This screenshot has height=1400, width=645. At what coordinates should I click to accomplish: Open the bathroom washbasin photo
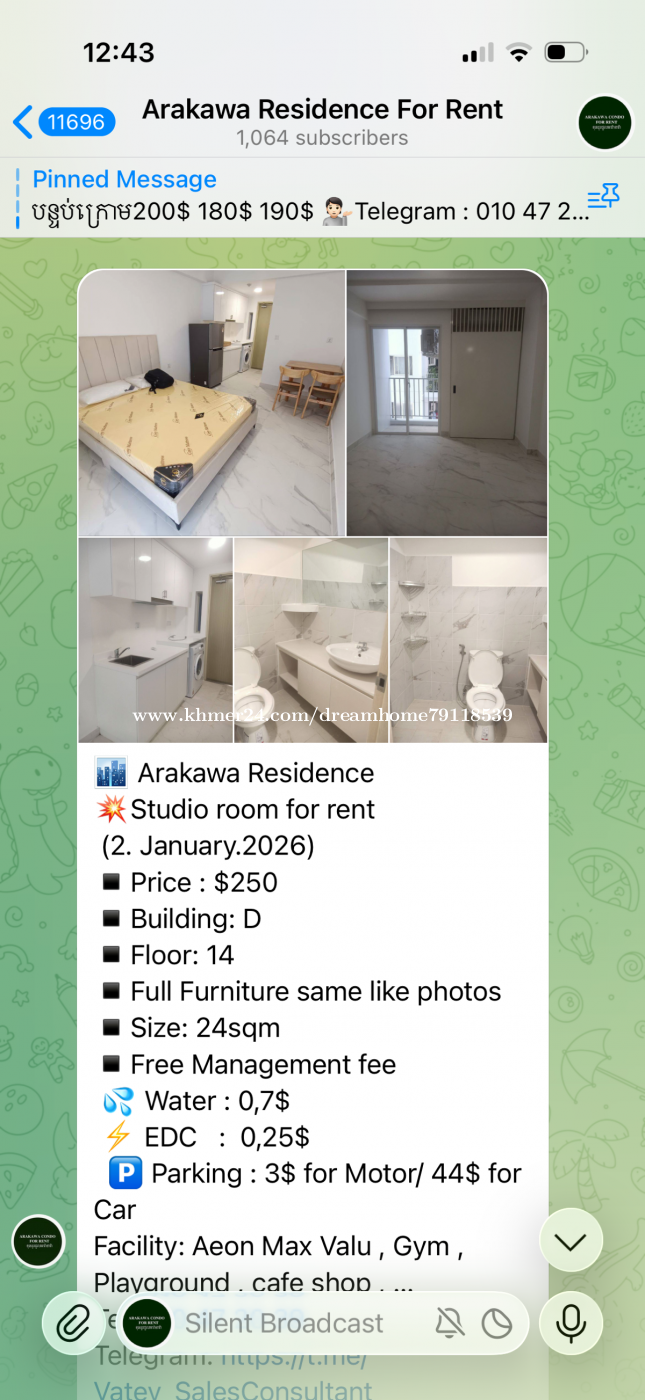click(x=311, y=640)
